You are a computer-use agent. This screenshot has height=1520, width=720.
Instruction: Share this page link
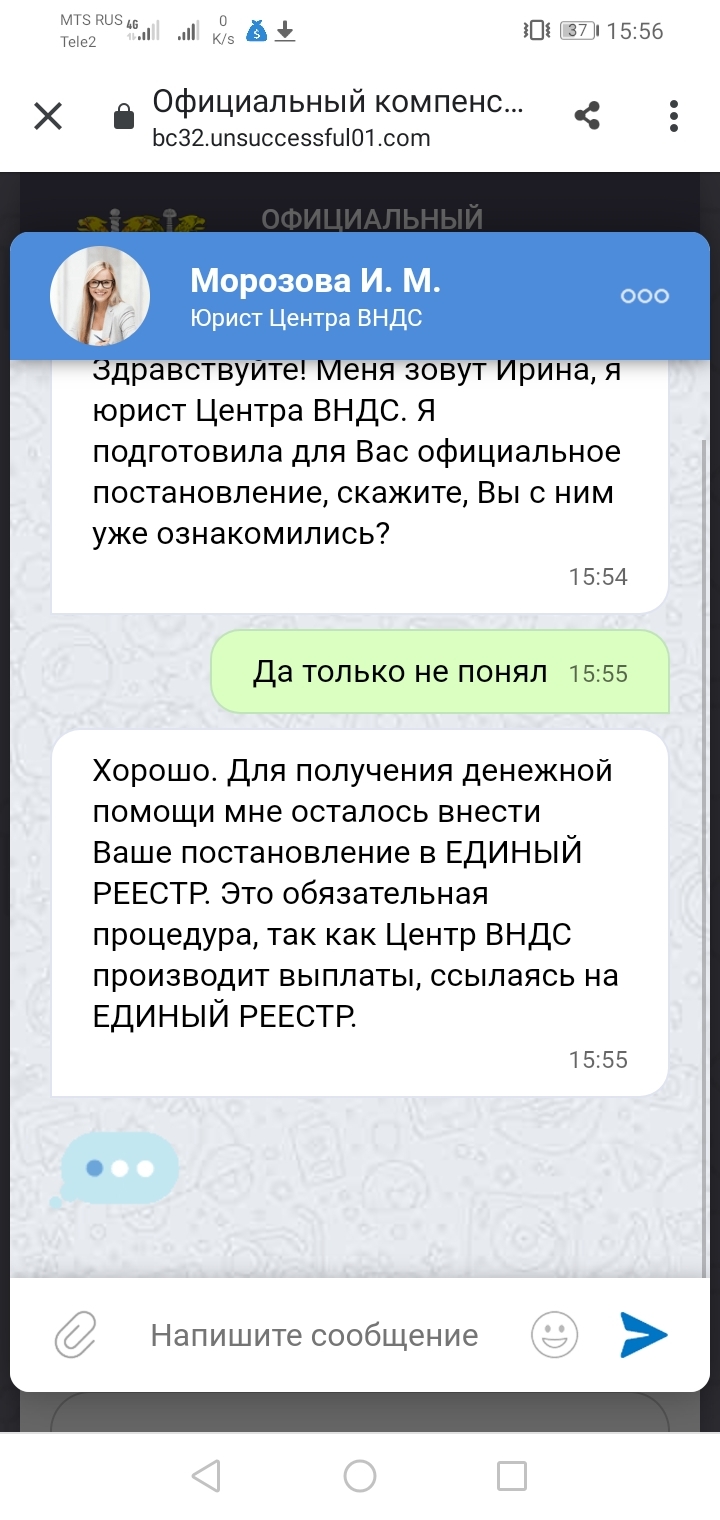[x=587, y=116]
